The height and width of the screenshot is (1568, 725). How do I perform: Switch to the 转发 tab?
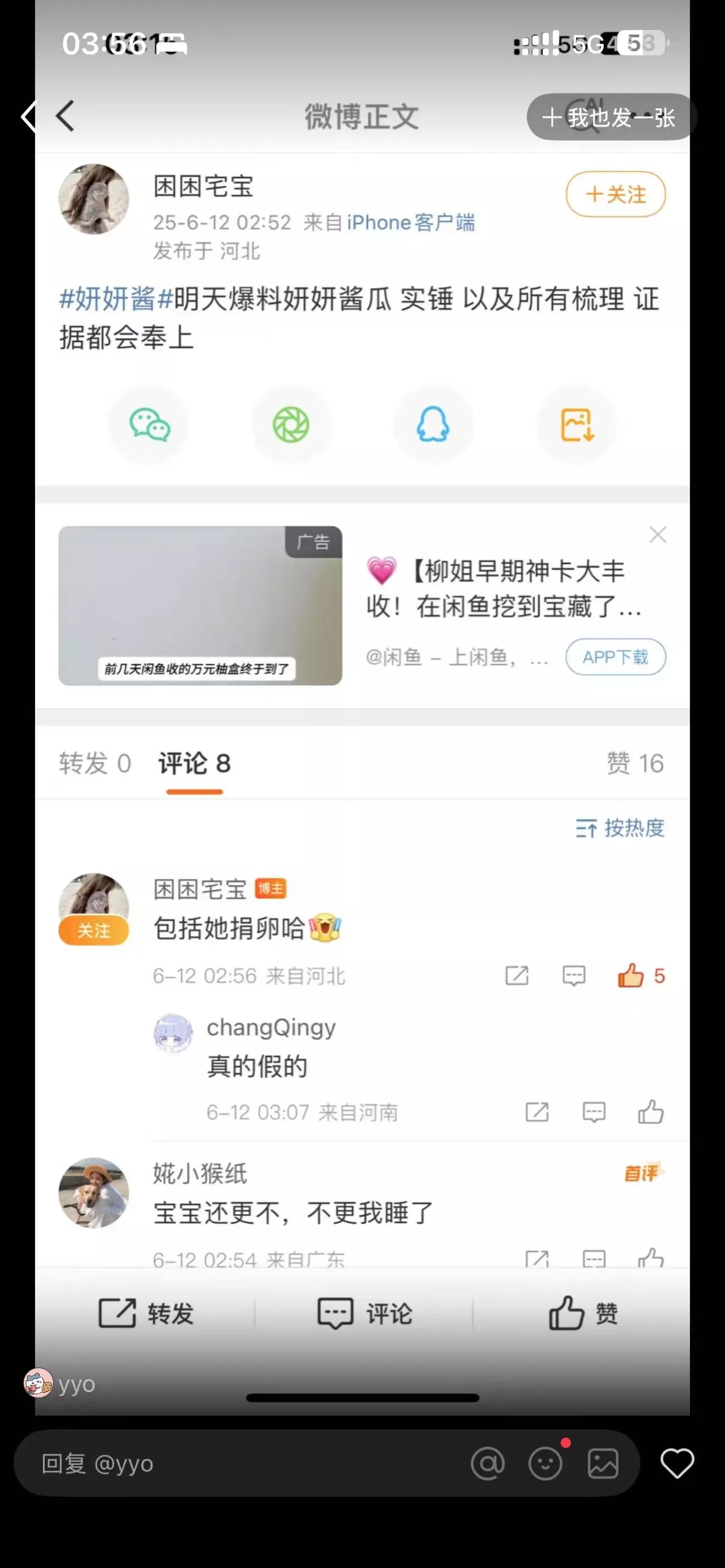coord(95,763)
